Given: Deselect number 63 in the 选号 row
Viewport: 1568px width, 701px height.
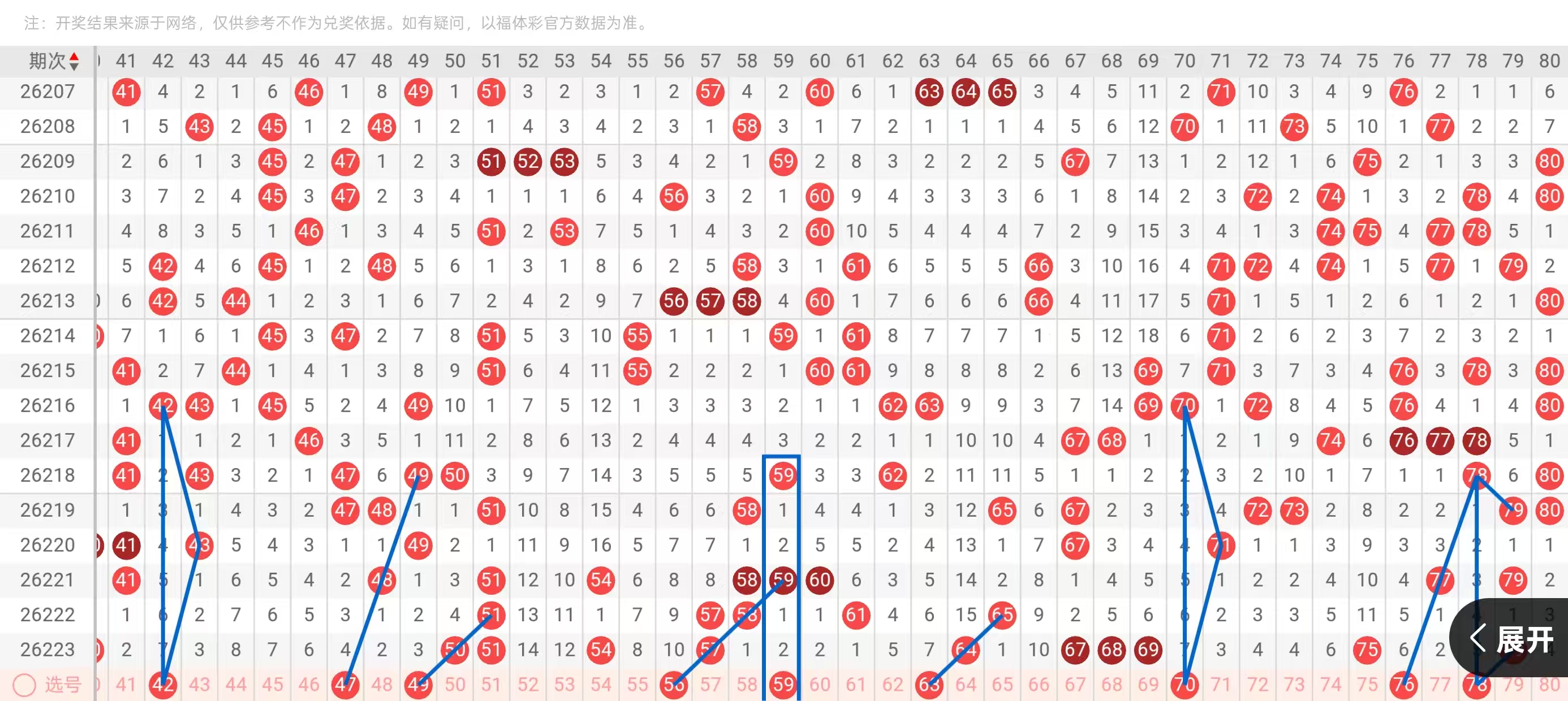Looking at the screenshot, I should coord(929,685).
